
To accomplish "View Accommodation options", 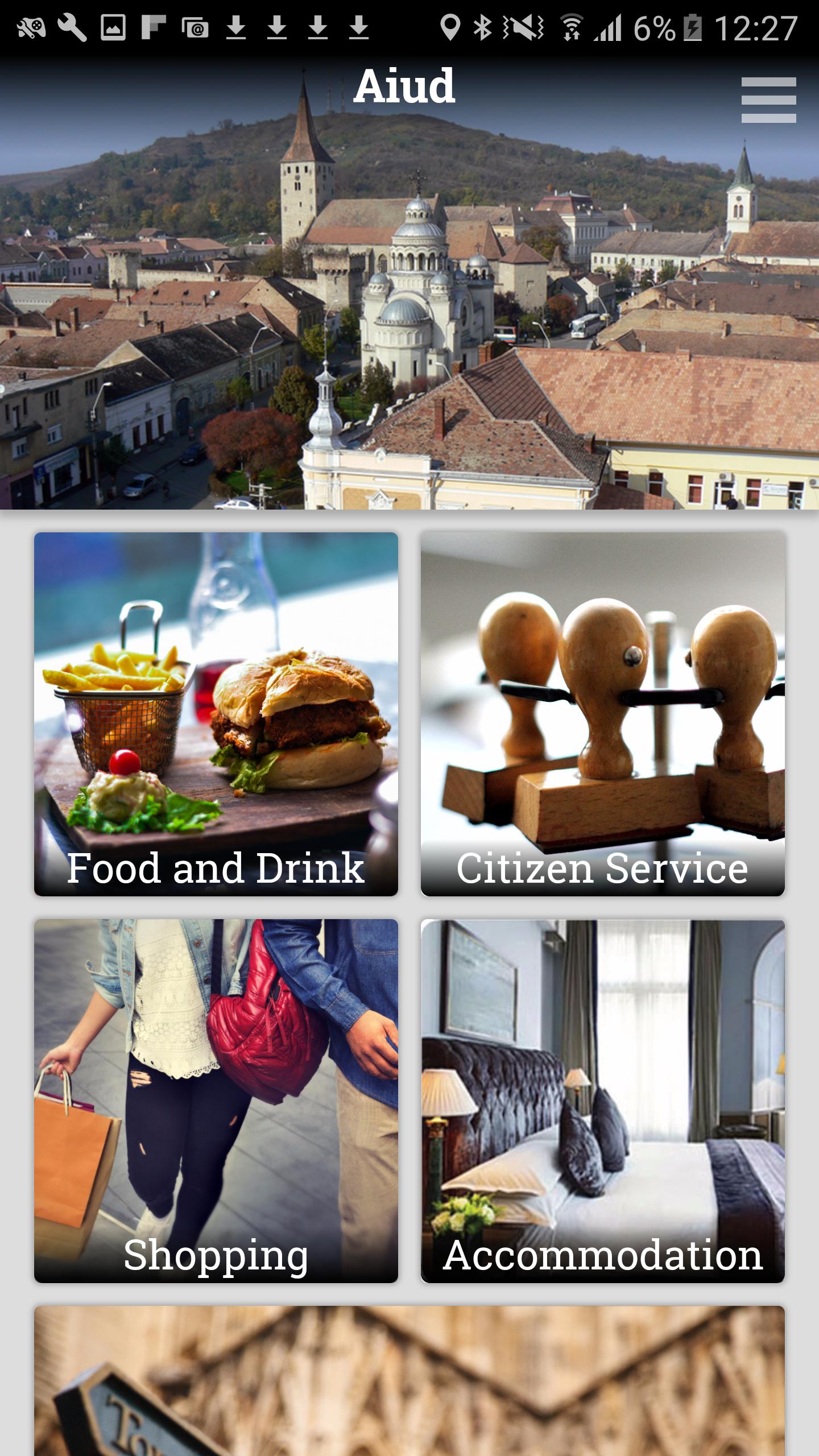I will click(x=603, y=1101).
